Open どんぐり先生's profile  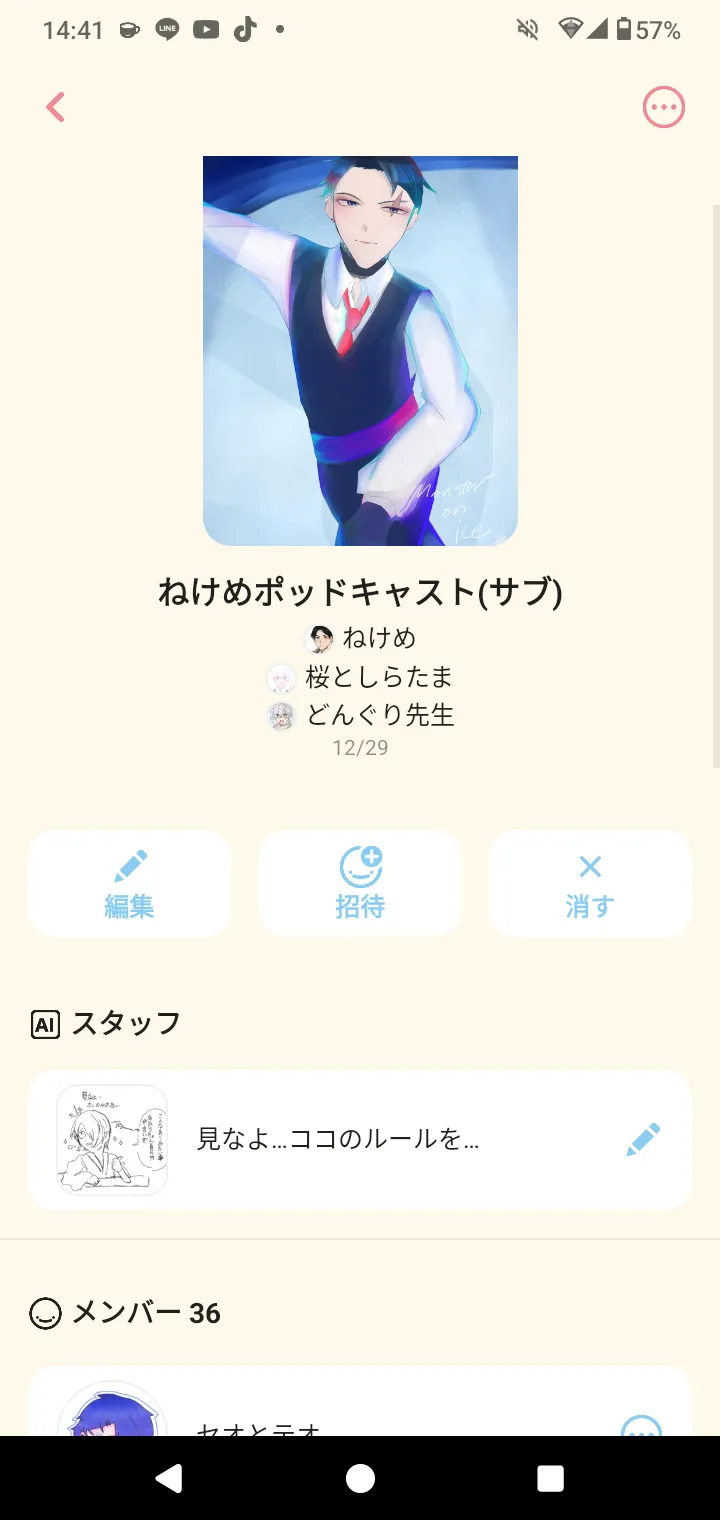coord(362,715)
